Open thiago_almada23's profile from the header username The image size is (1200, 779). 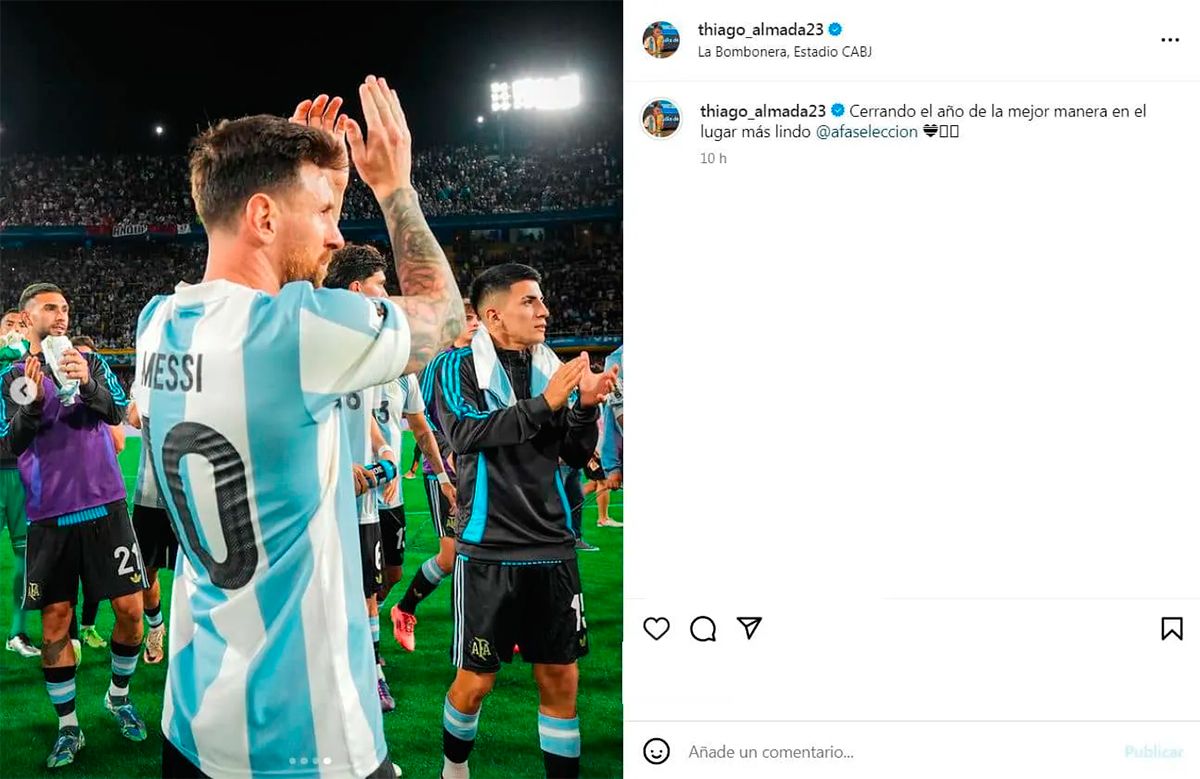[760, 30]
